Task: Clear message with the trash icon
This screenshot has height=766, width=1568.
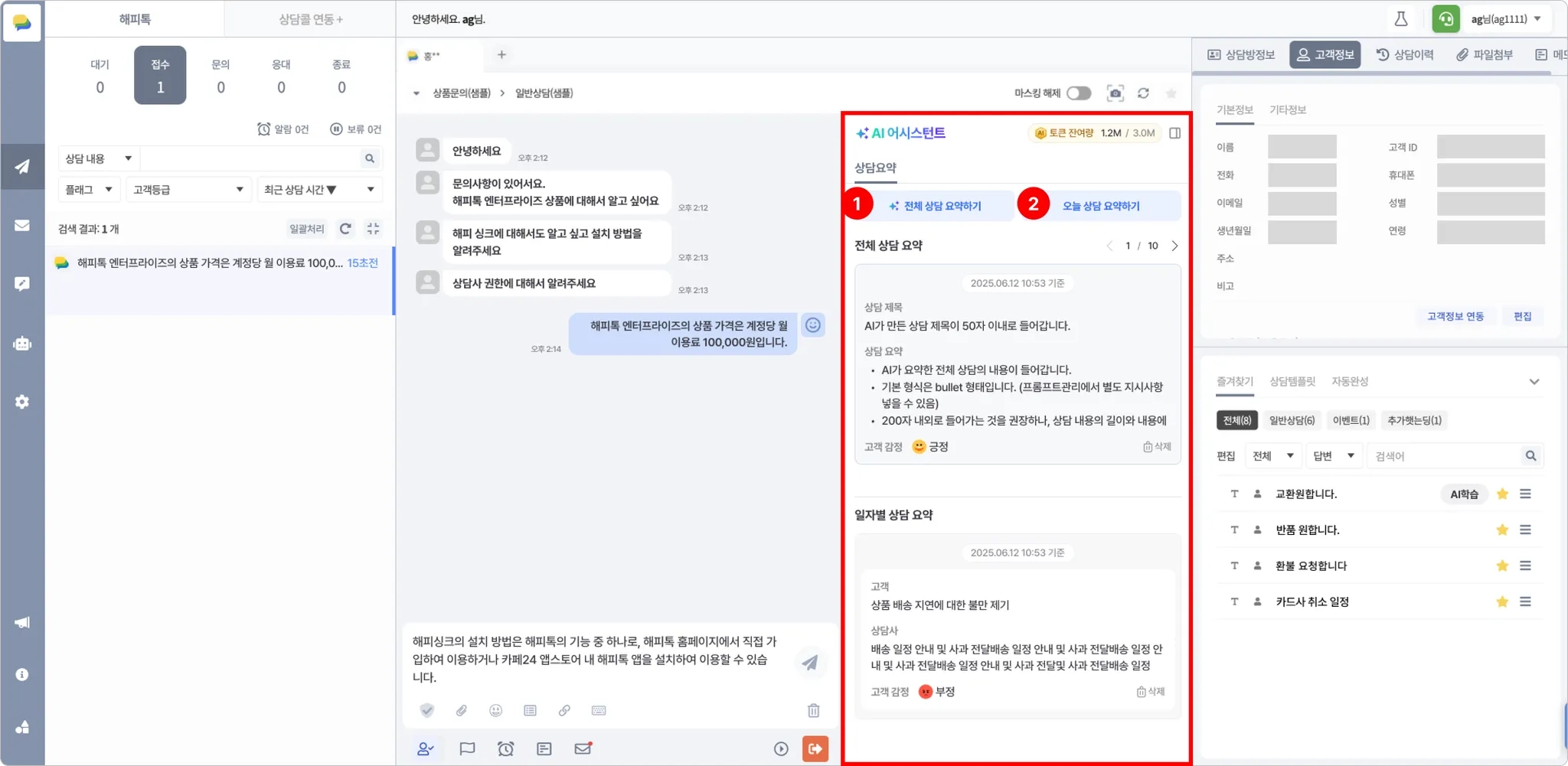Action: tap(813, 710)
